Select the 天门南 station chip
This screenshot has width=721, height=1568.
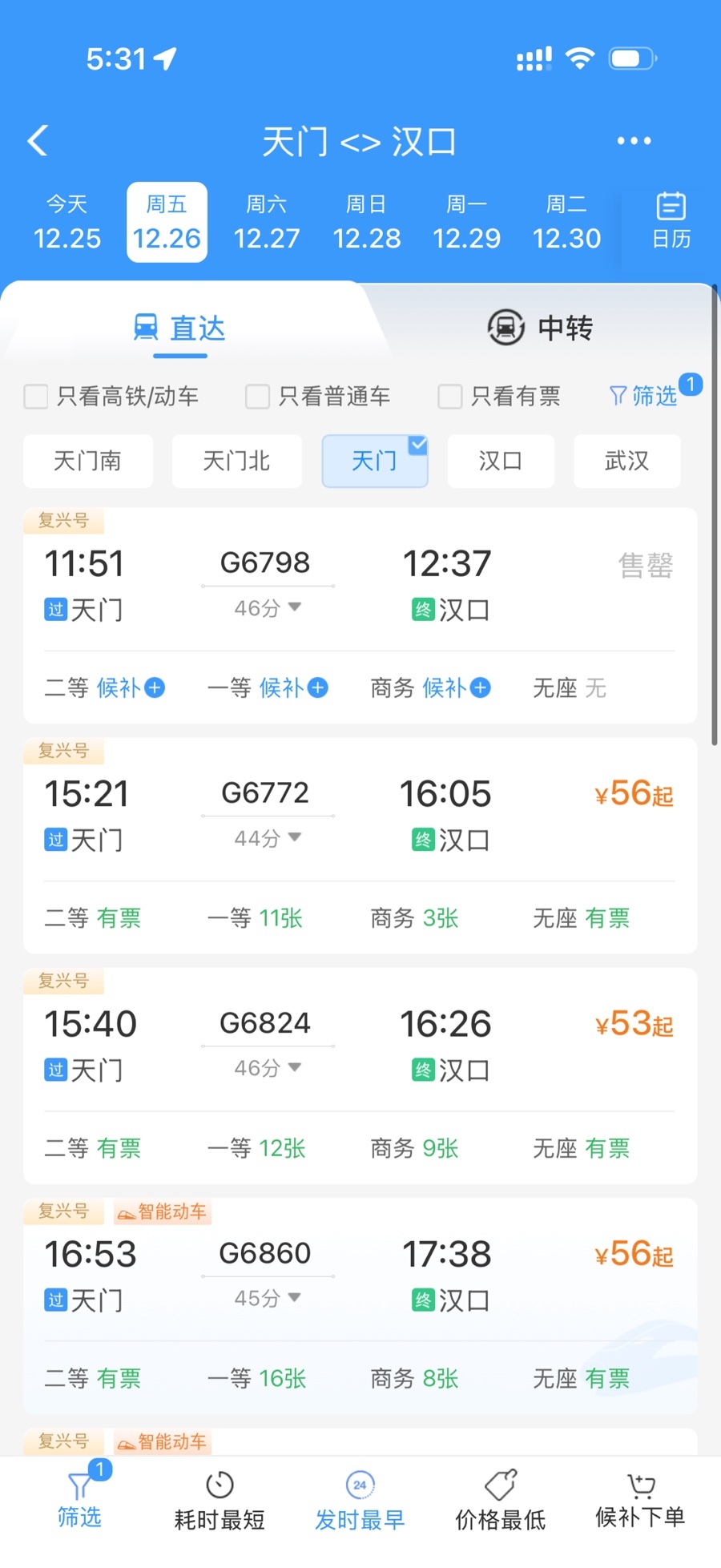tap(87, 461)
